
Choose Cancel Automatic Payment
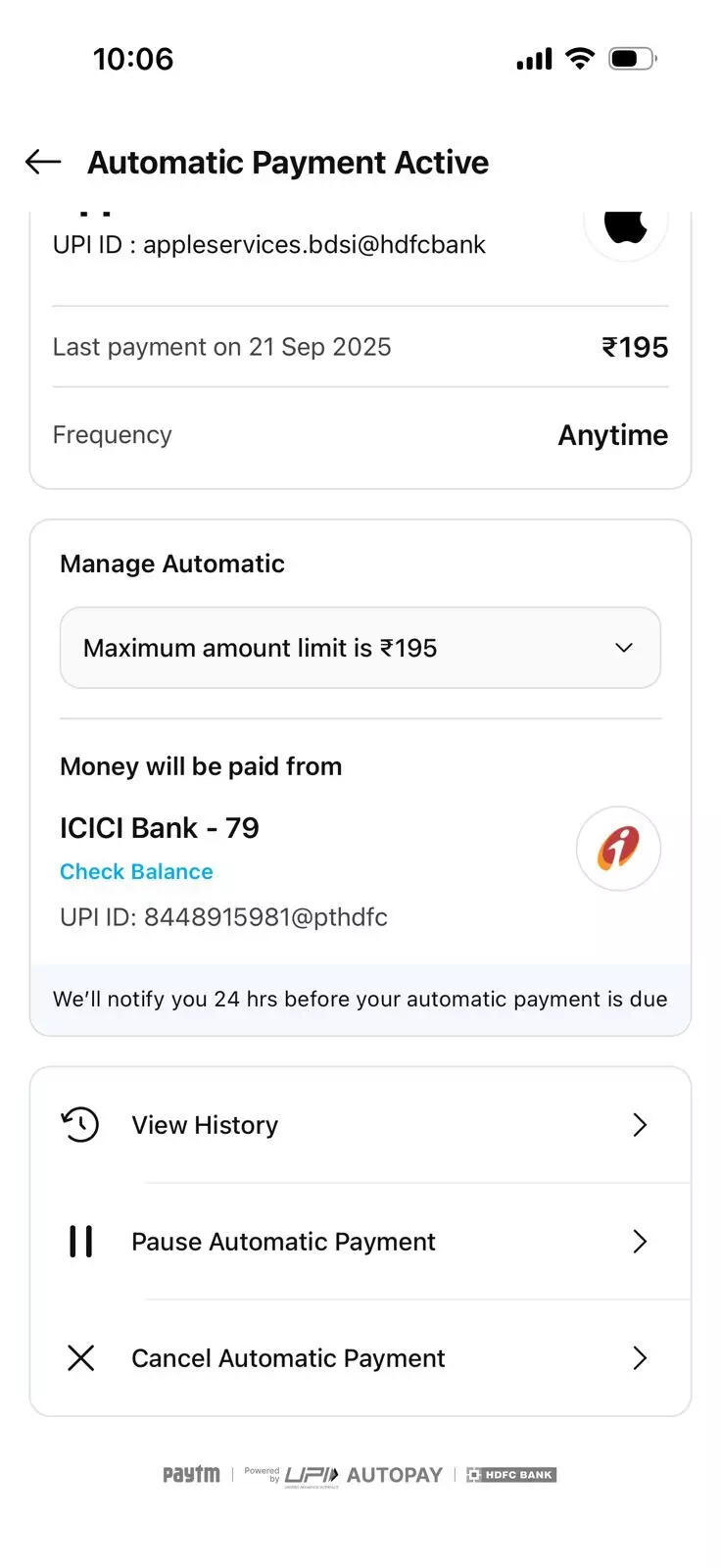pyautogui.click(x=360, y=1358)
